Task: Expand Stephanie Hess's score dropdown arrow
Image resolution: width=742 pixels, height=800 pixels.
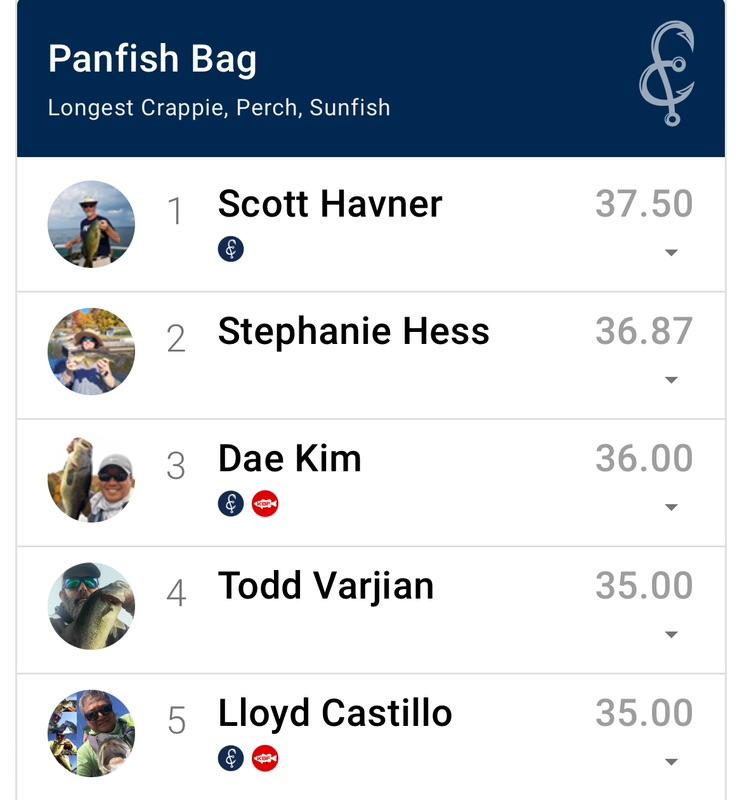Action: pyautogui.click(x=671, y=380)
